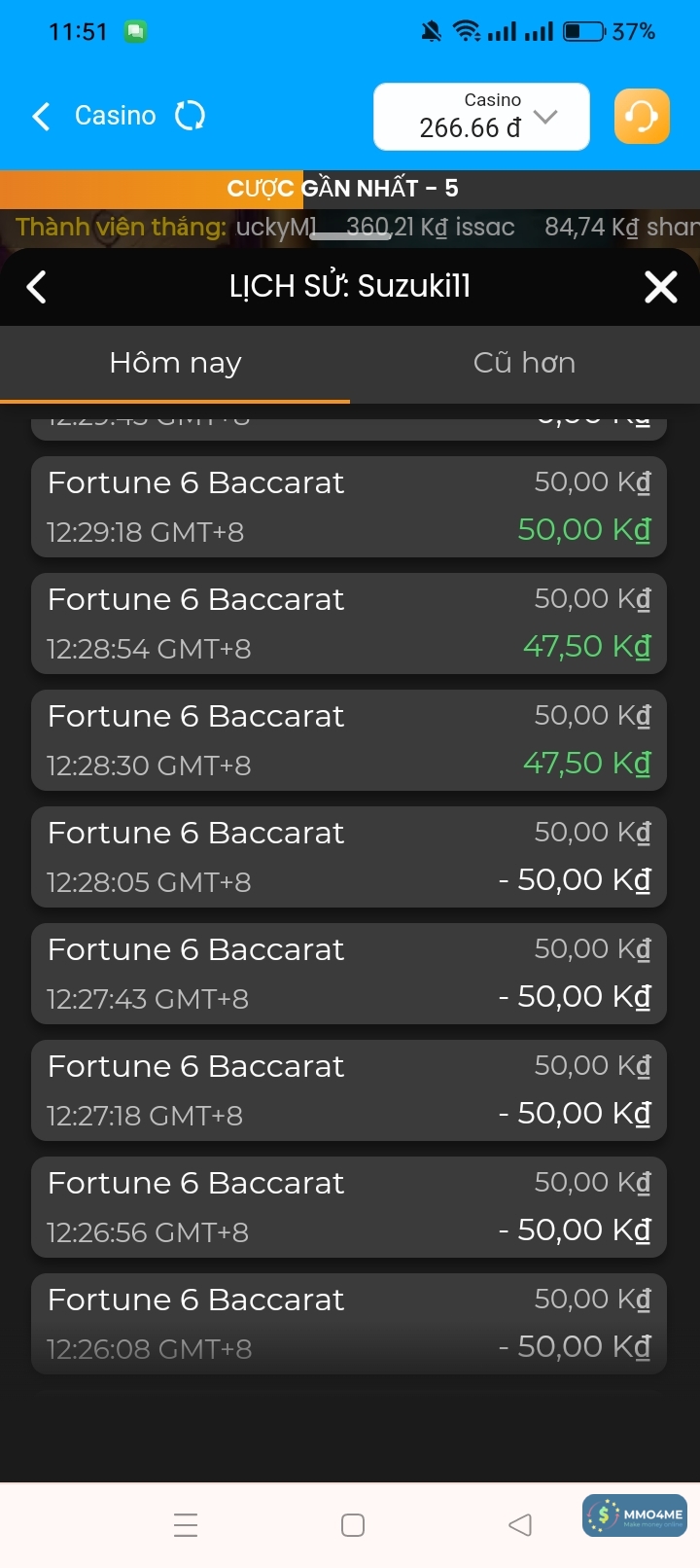Open the 12:28:54 Fortune 6 Baccarat bet
Screen dimensions: 700x1568
349,624
